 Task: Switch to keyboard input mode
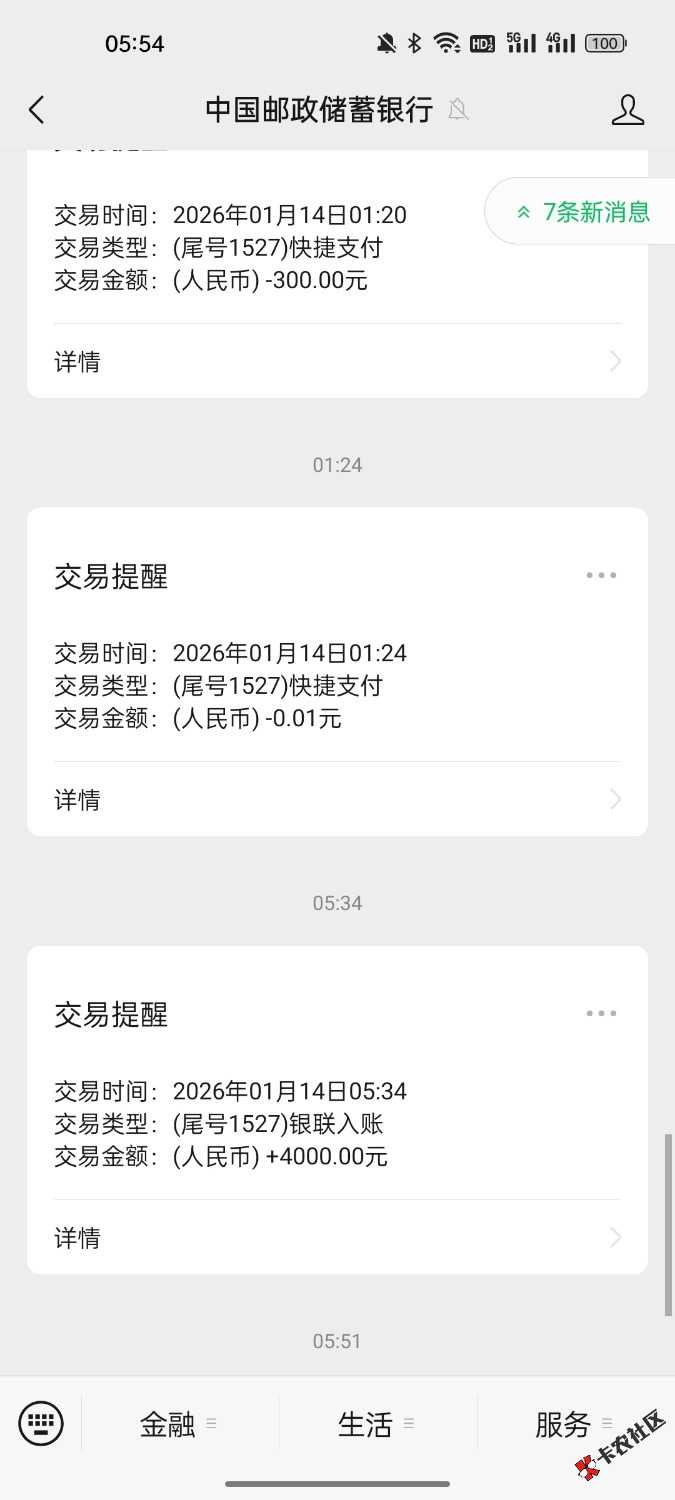[x=41, y=1423]
